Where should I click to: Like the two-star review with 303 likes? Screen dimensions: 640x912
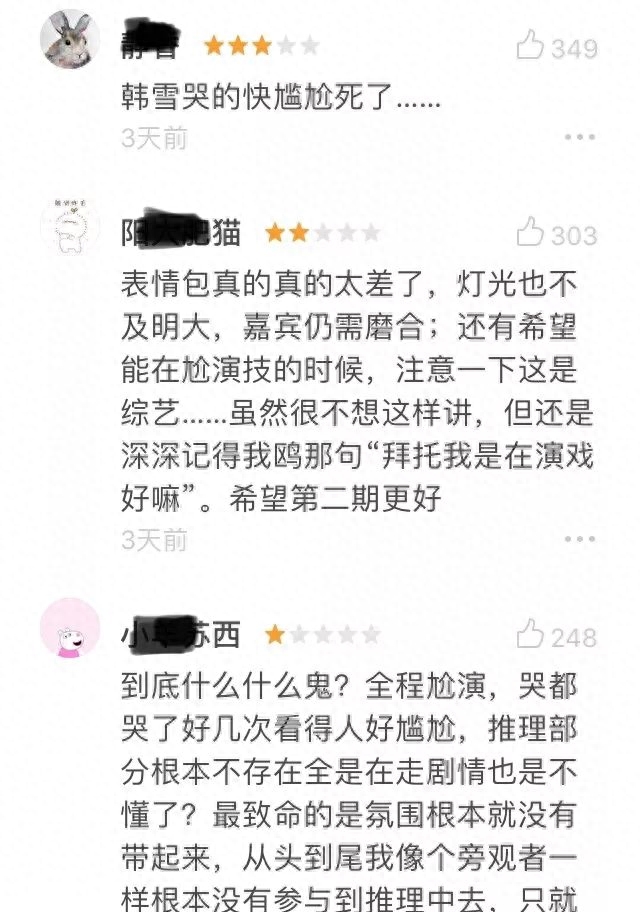click(530, 233)
